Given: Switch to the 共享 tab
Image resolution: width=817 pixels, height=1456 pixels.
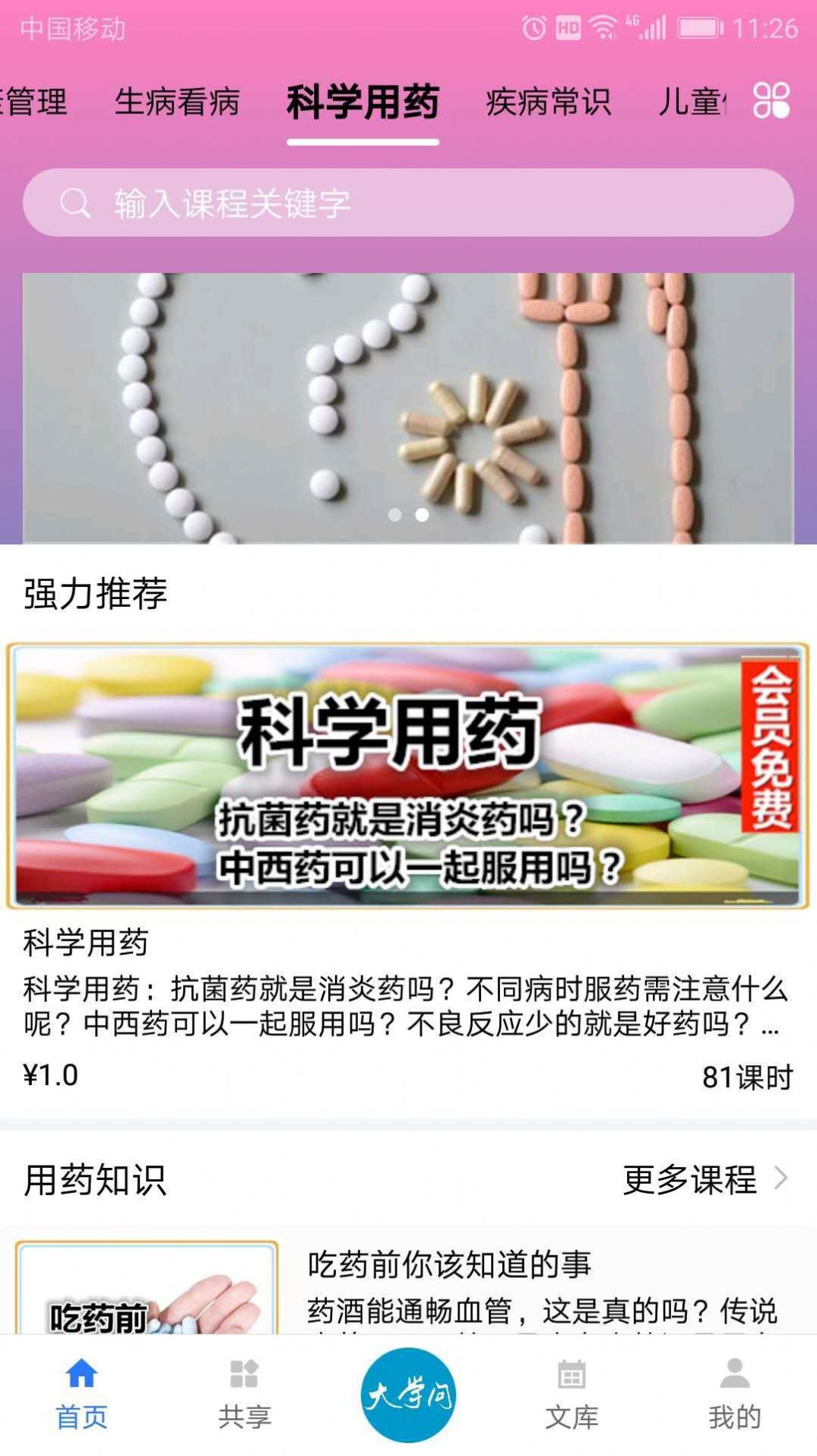Looking at the screenshot, I should pos(245,1395).
